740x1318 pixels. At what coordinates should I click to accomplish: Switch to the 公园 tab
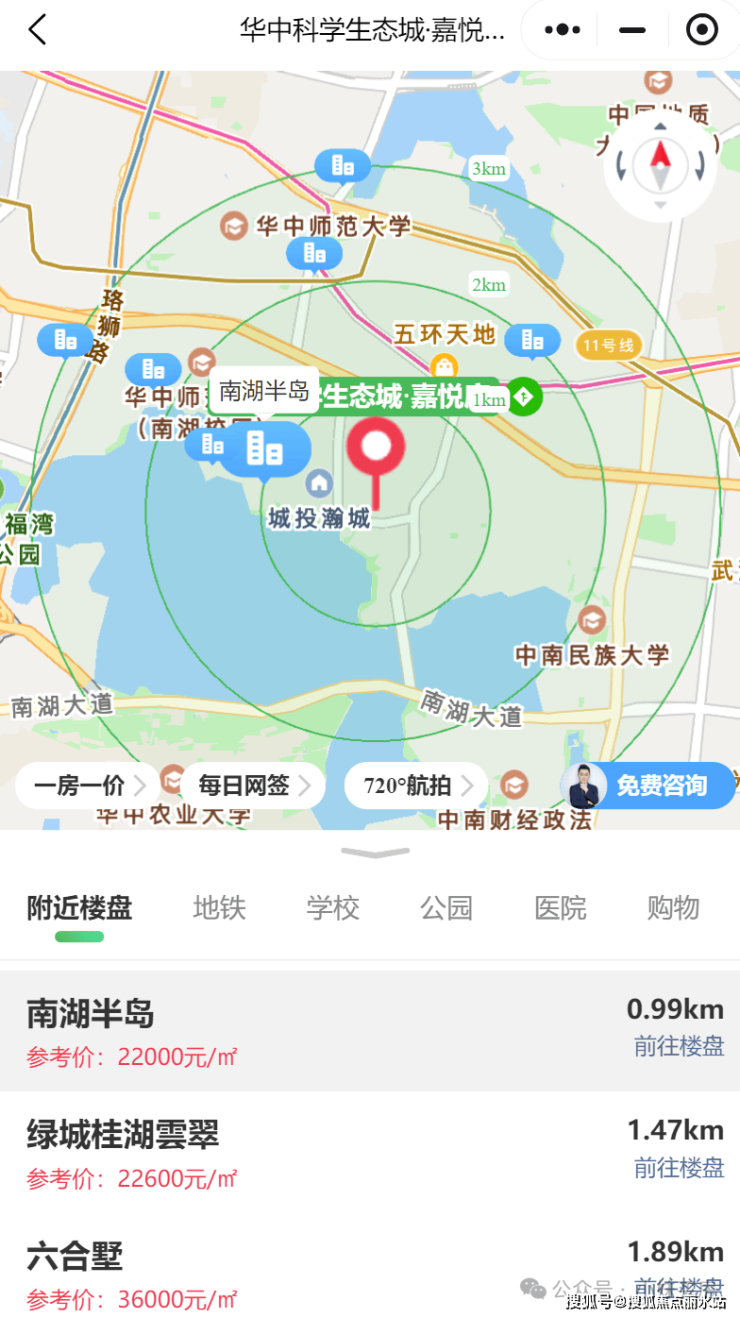coord(446,908)
